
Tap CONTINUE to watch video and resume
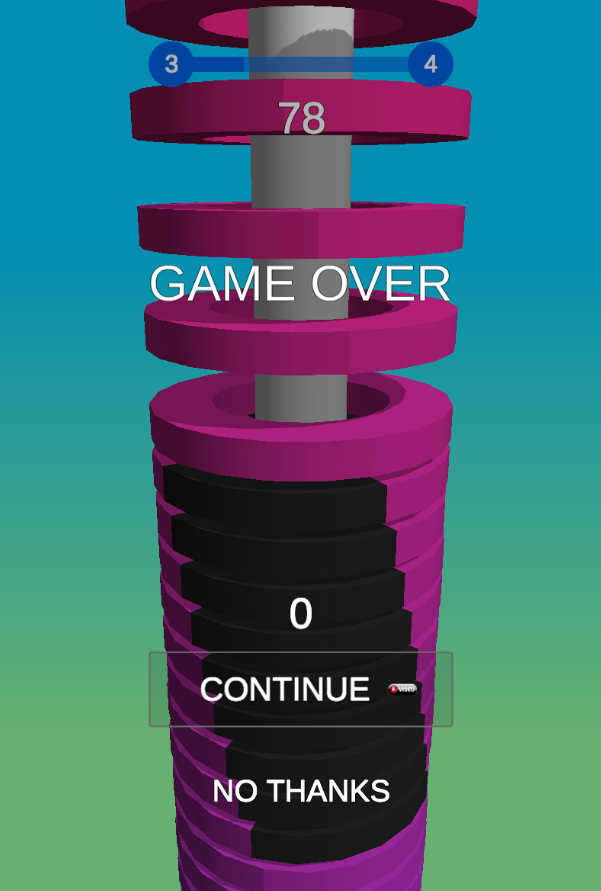pyautogui.click(x=300, y=689)
